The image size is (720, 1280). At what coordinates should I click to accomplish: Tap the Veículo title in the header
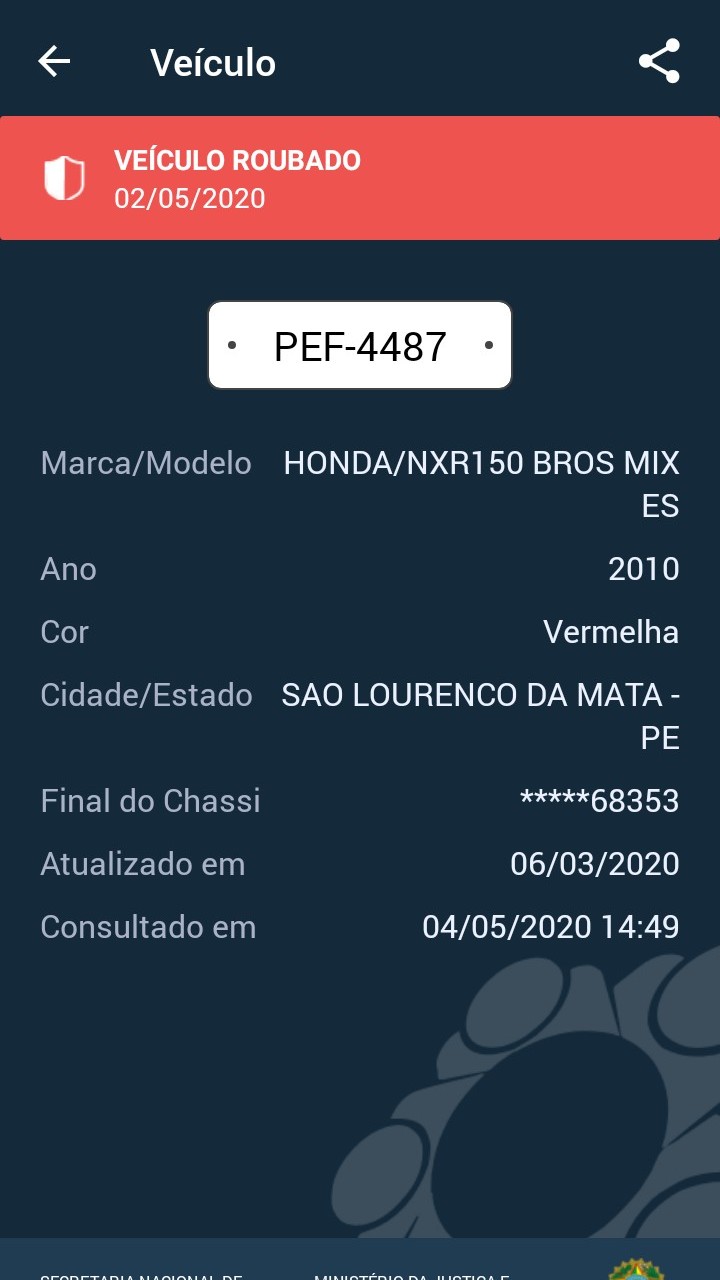click(212, 62)
